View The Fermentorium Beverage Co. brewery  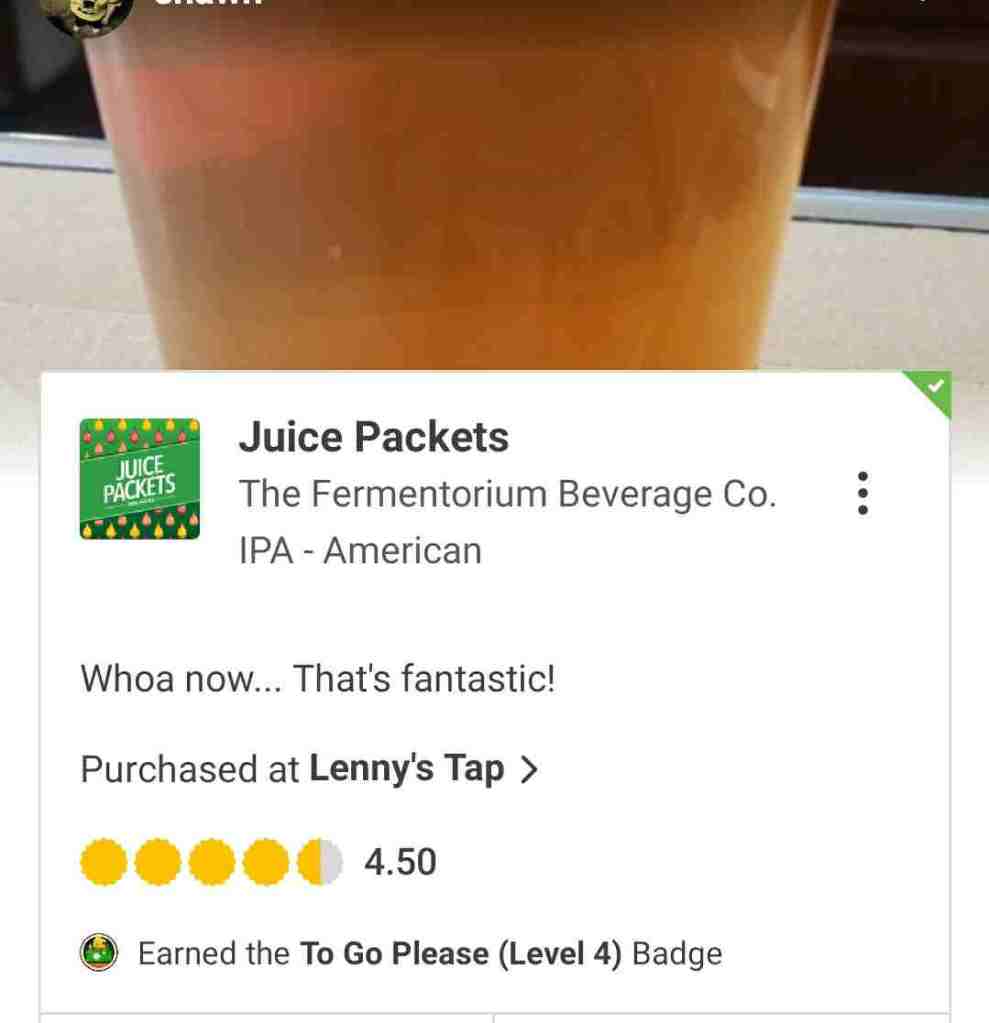coord(506,494)
